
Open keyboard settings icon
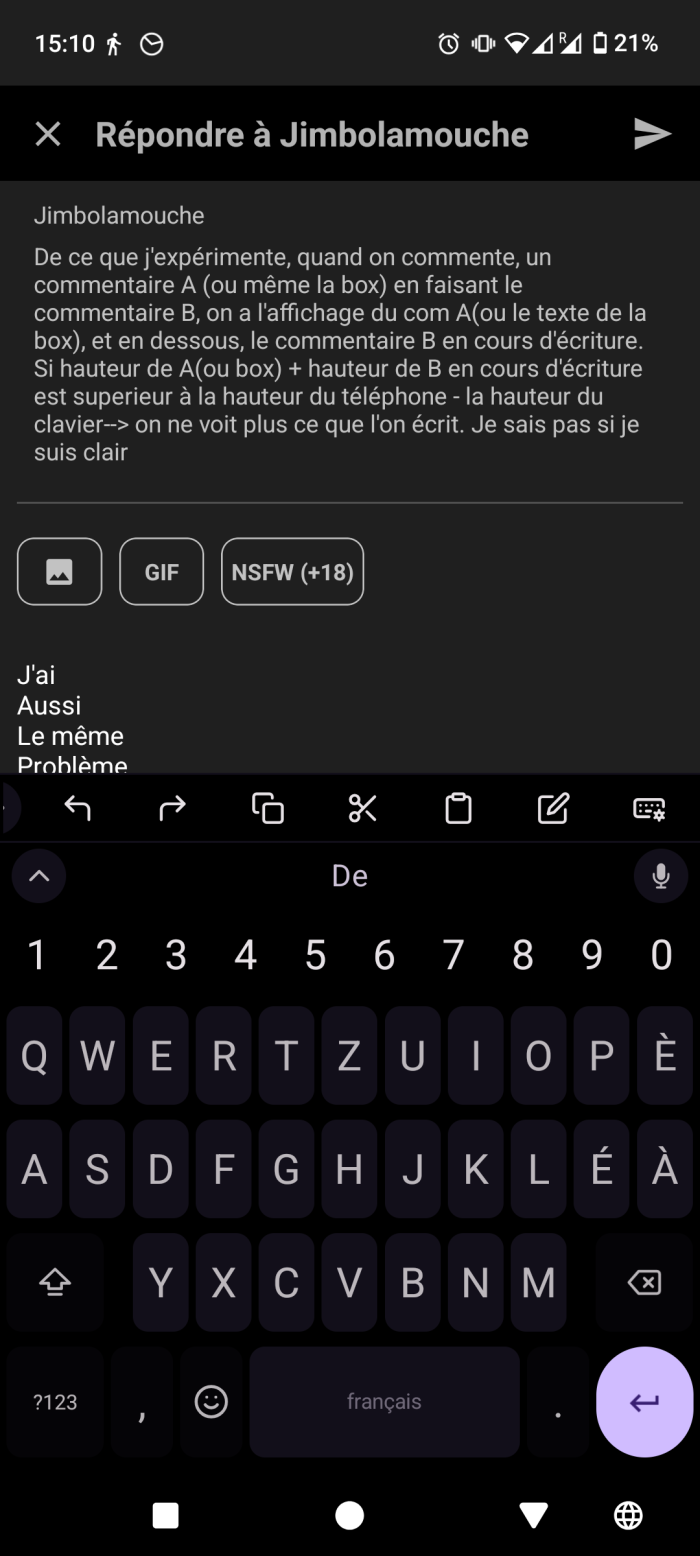point(649,808)
